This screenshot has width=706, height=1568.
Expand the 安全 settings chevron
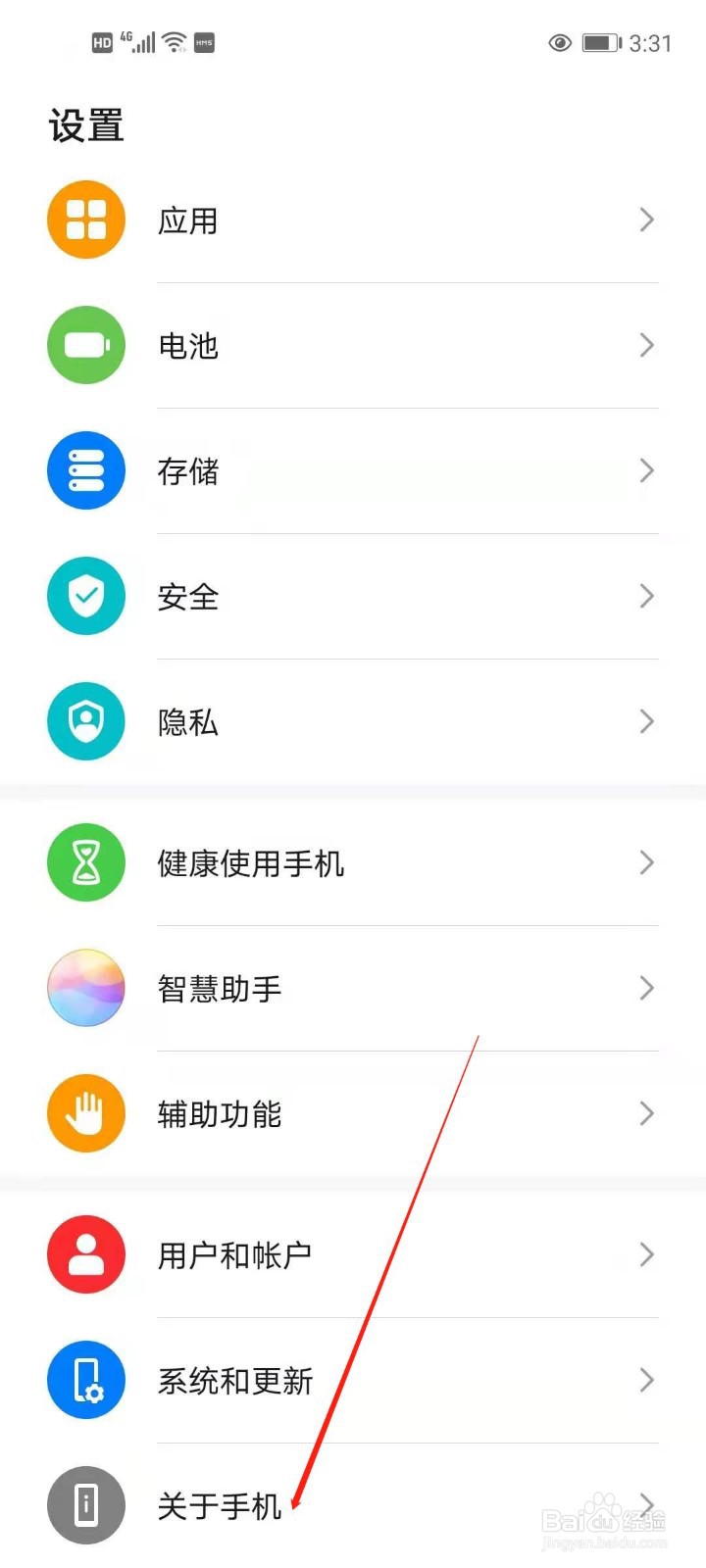coord(646,596)
